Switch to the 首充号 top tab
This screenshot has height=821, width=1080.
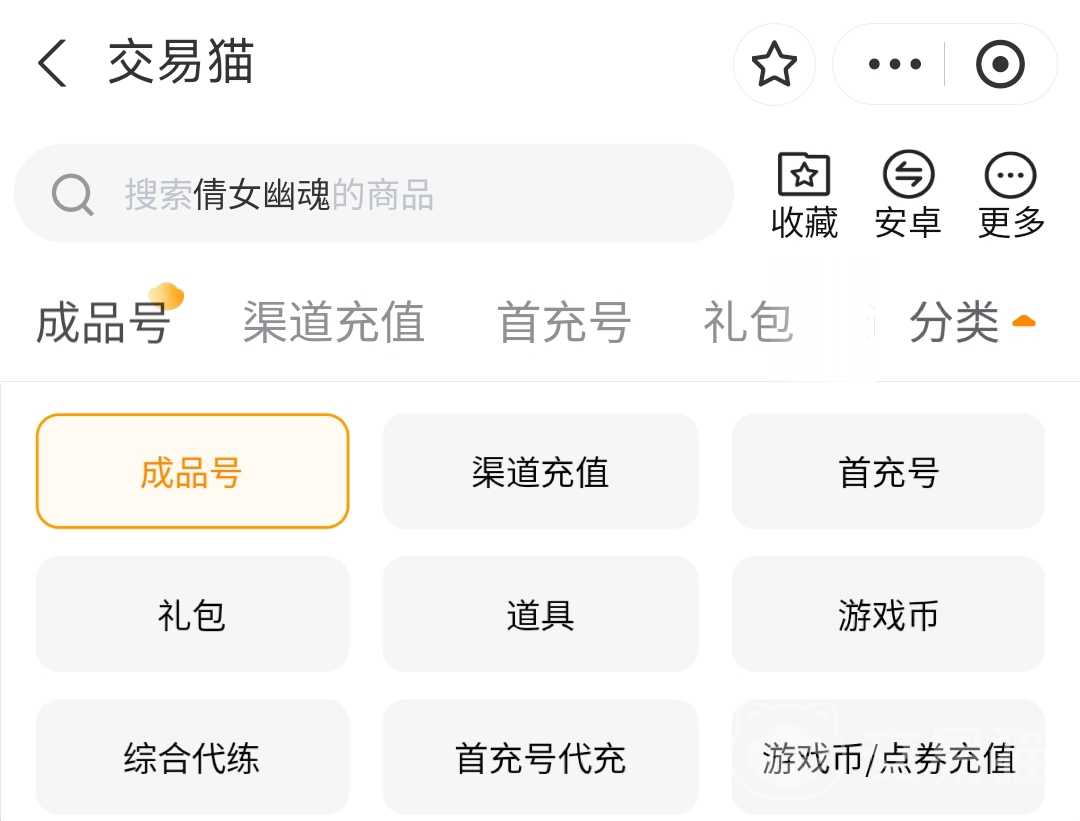(x=564, y=323)
